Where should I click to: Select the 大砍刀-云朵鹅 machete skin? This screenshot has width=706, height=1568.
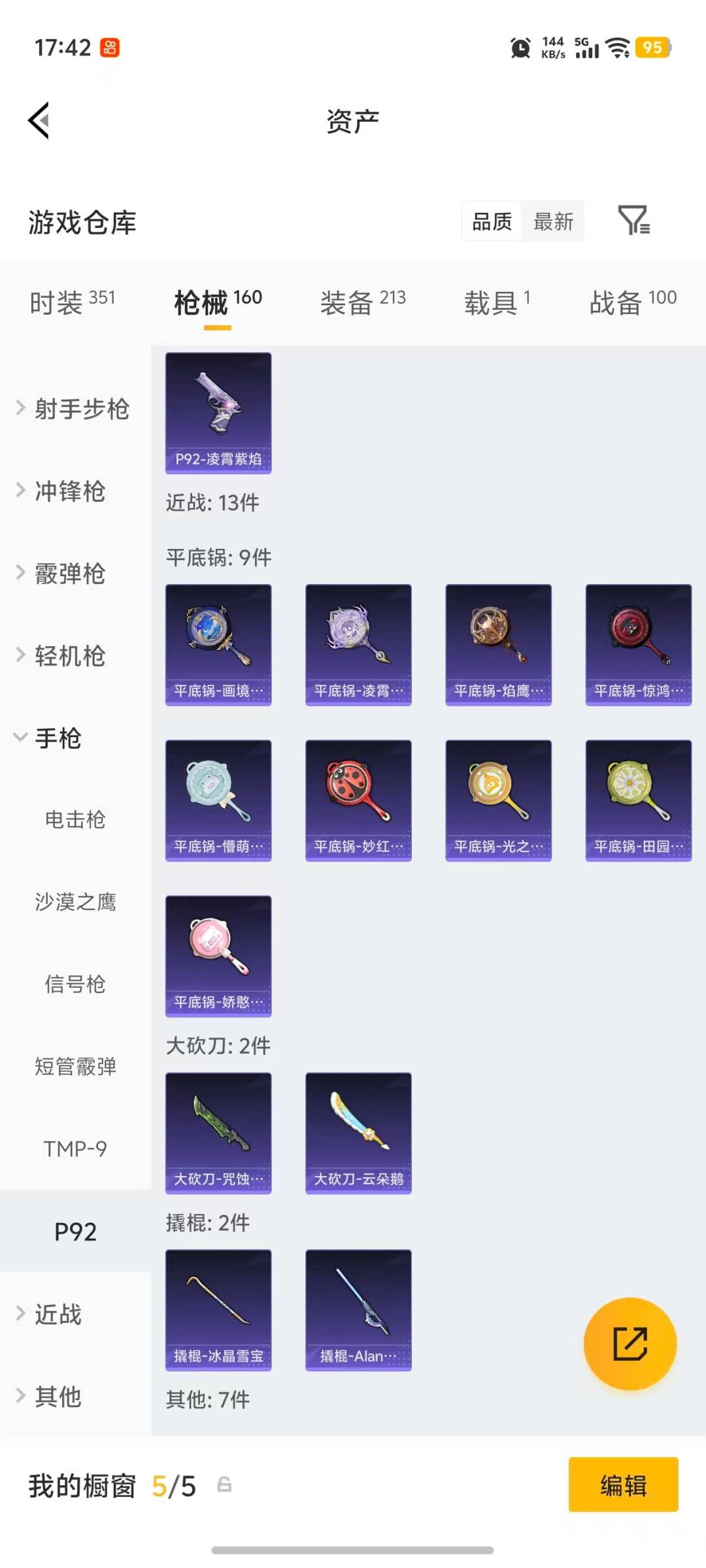pos(358,1134)
